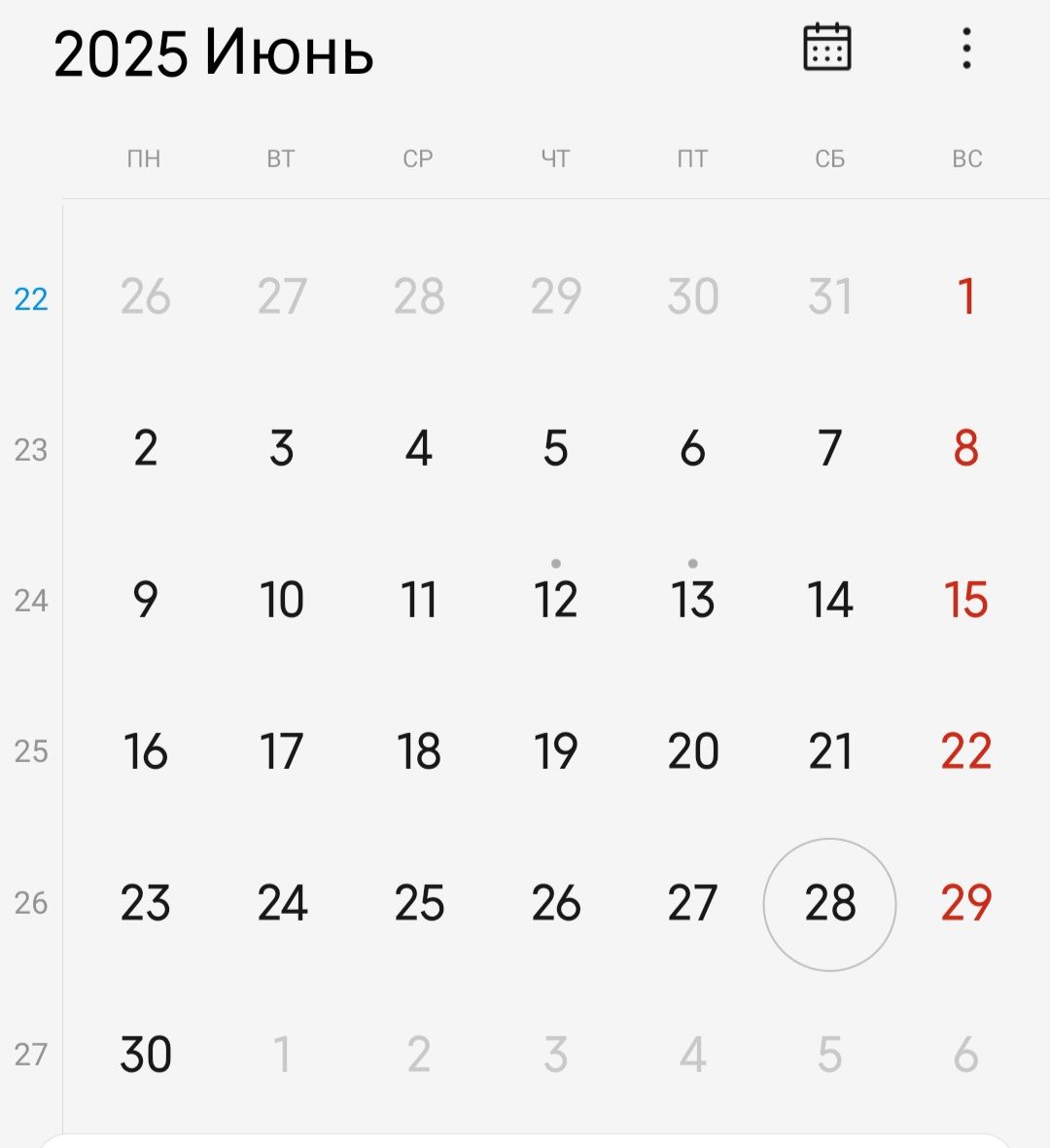The image size is (1050, 1148).
Task: Choose June 5 in the calendar
Action: pos(555,448)
